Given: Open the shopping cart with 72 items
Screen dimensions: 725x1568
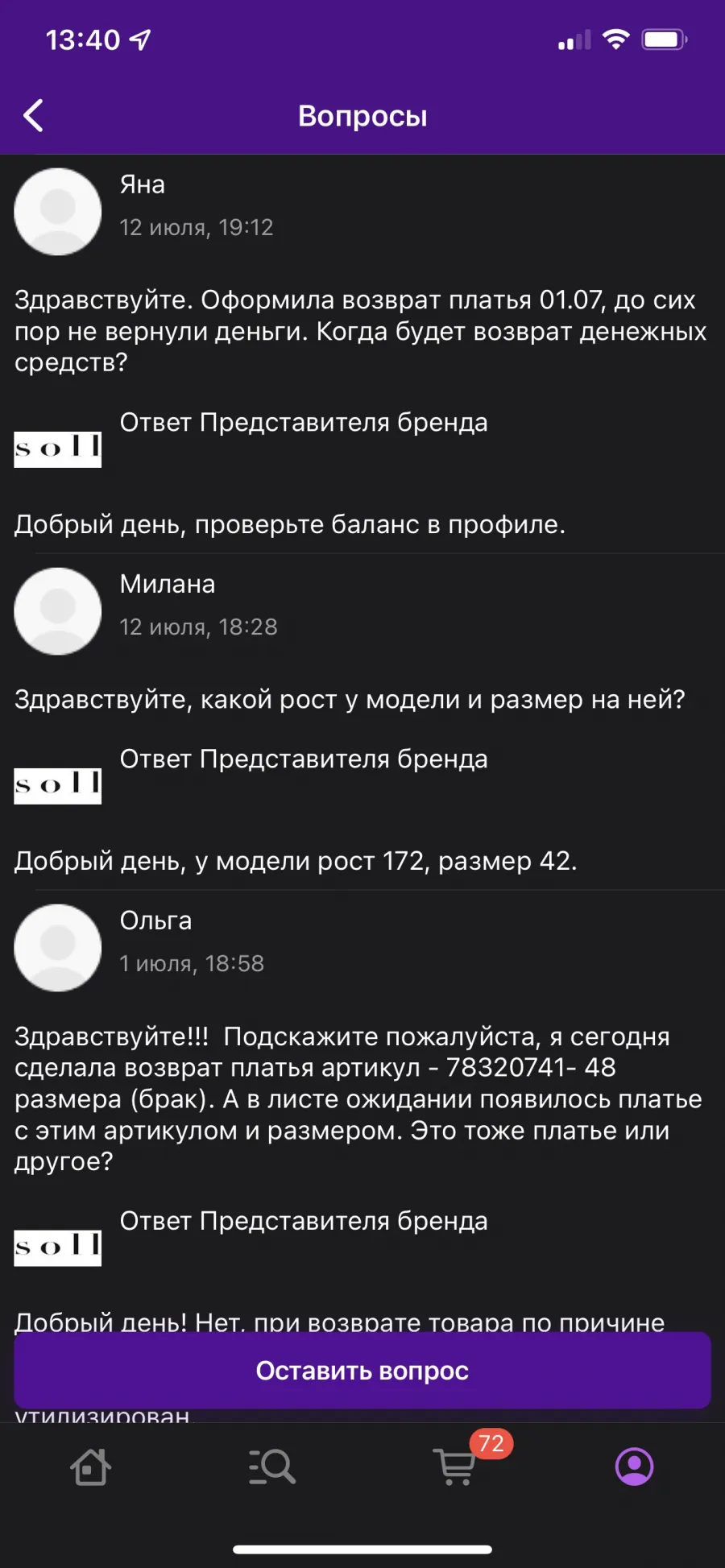Looking at the screenshot, I should (x=457, y=1465).
